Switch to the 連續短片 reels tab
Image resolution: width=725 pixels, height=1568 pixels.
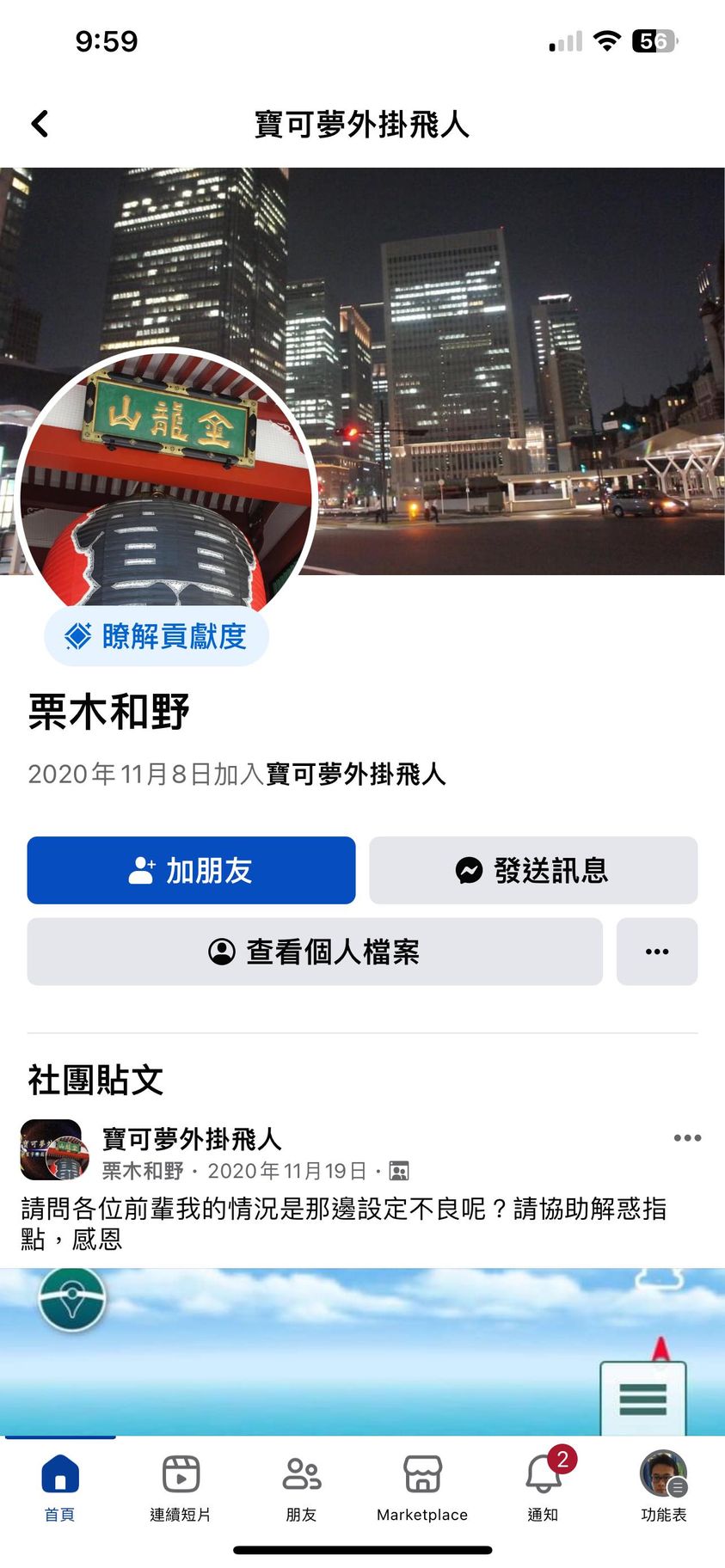click(181, 1484)
